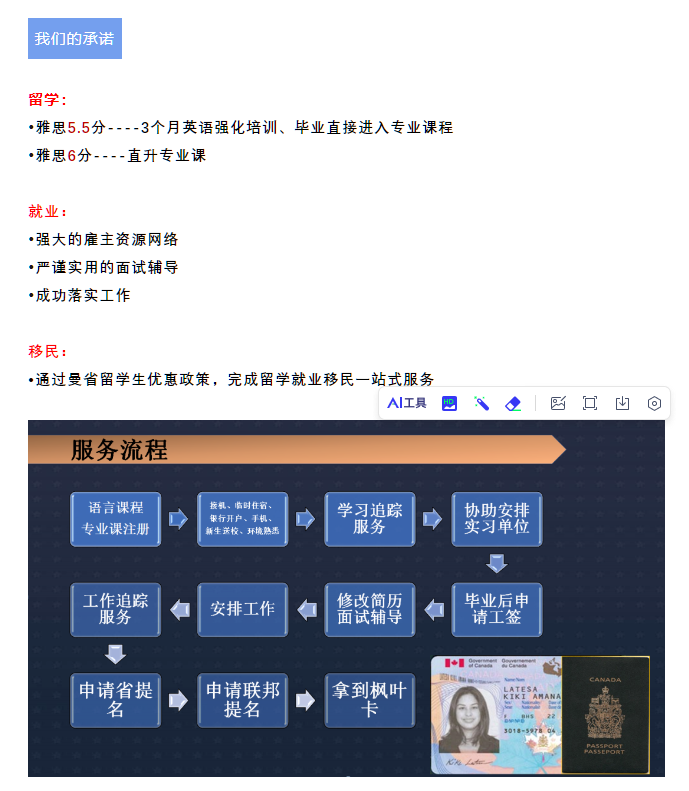Open the 服务流程 flowchart image

(346, 600)
